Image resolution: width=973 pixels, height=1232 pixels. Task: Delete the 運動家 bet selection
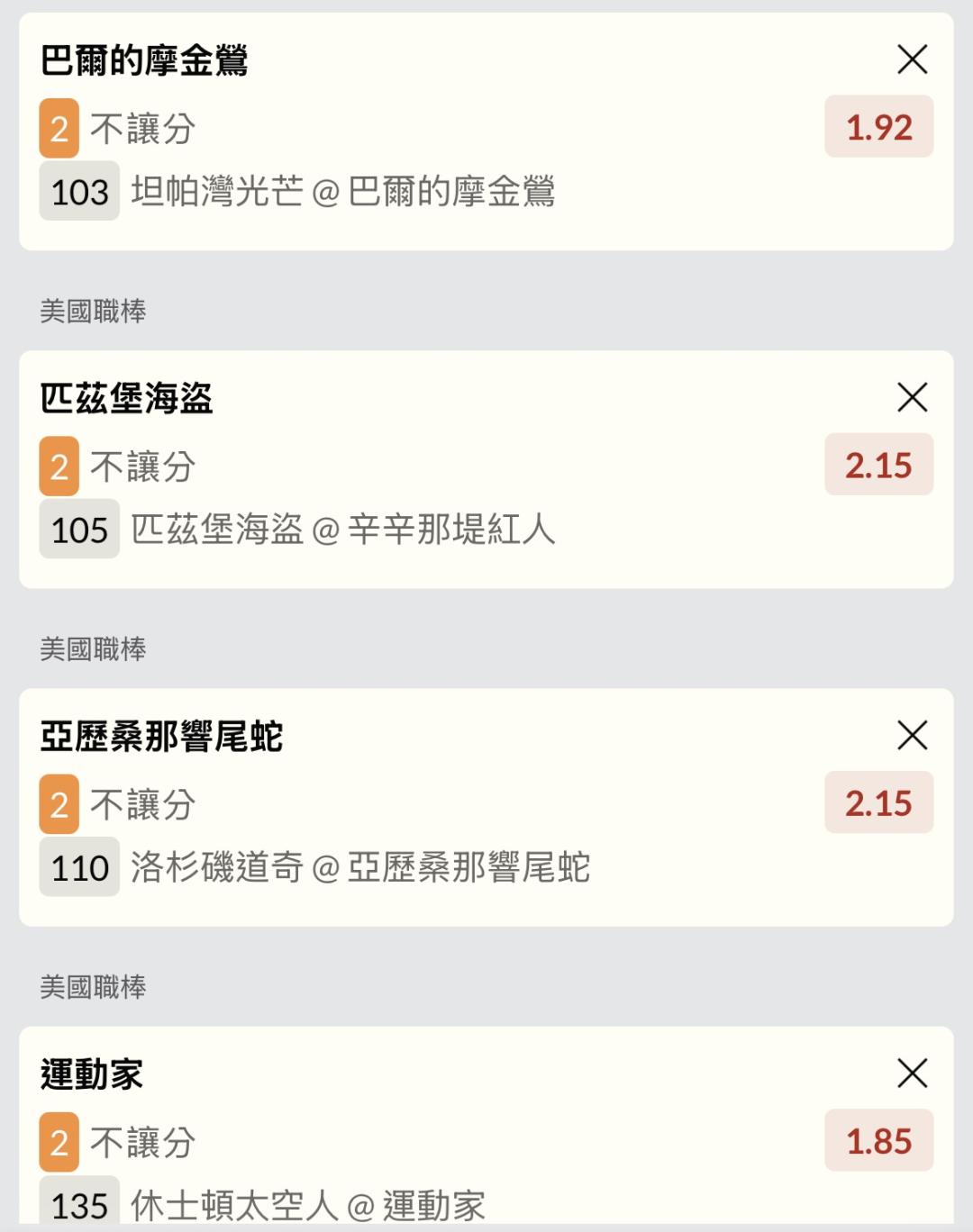[x=912, y=1073]
